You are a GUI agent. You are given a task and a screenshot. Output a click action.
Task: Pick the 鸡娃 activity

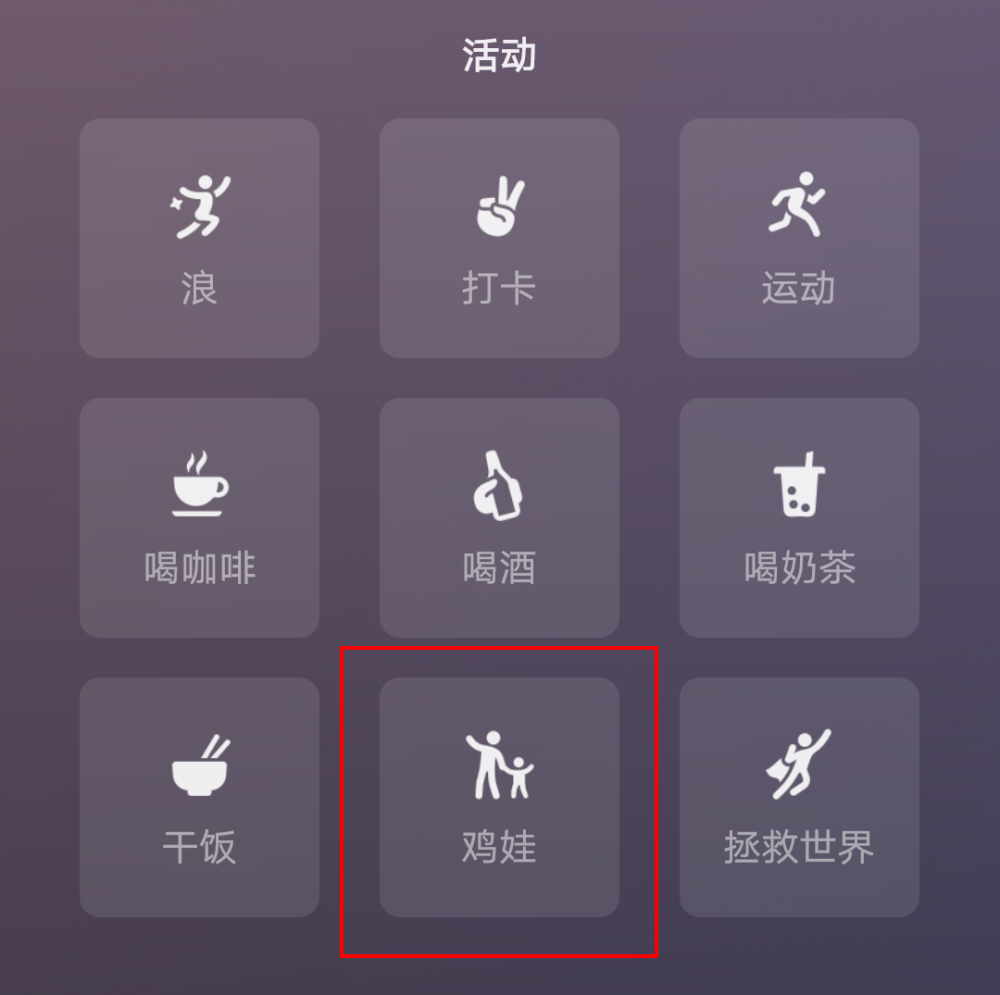499,797
